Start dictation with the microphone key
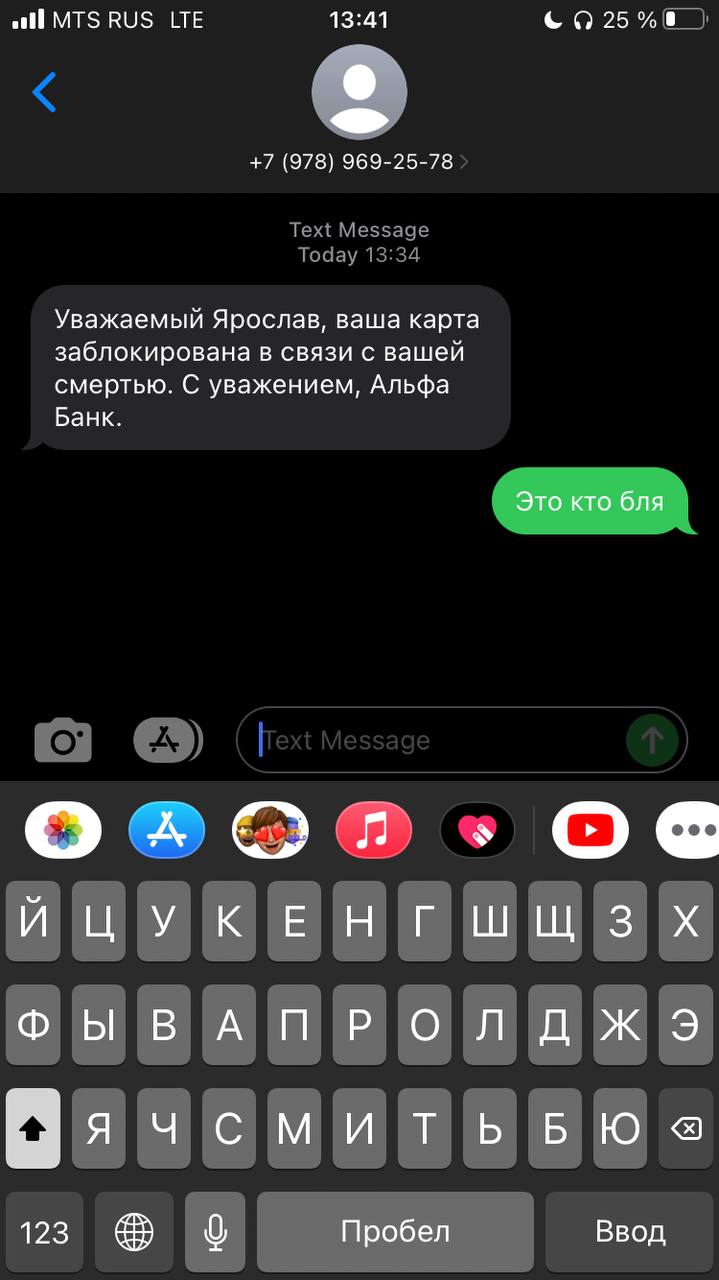This screenshot has width=719, height=1280. point(214,1232)
